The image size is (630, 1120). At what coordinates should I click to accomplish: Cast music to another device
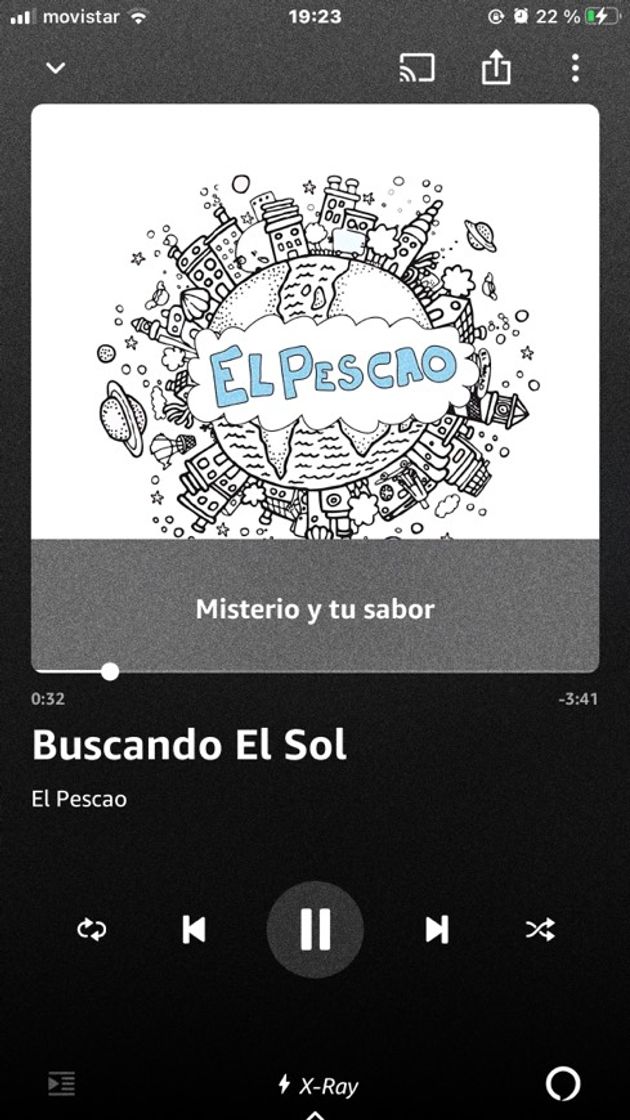coord(417,68)
